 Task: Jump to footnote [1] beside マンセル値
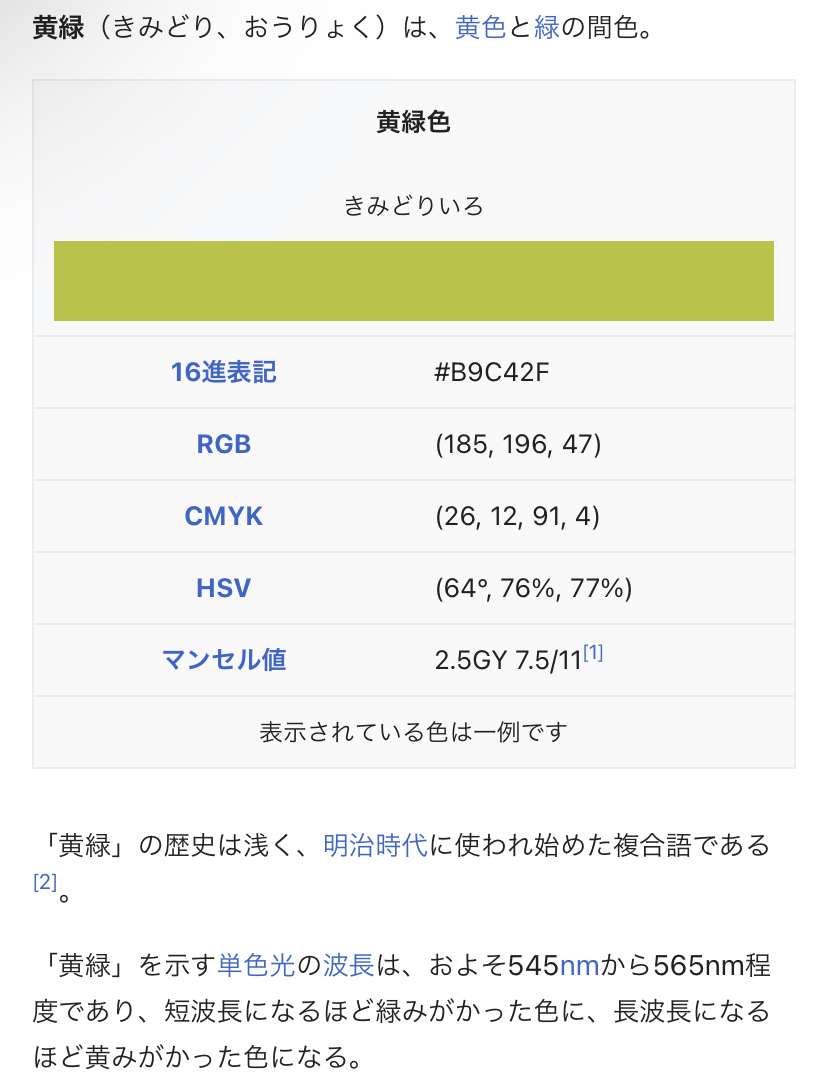click(593, 654)
